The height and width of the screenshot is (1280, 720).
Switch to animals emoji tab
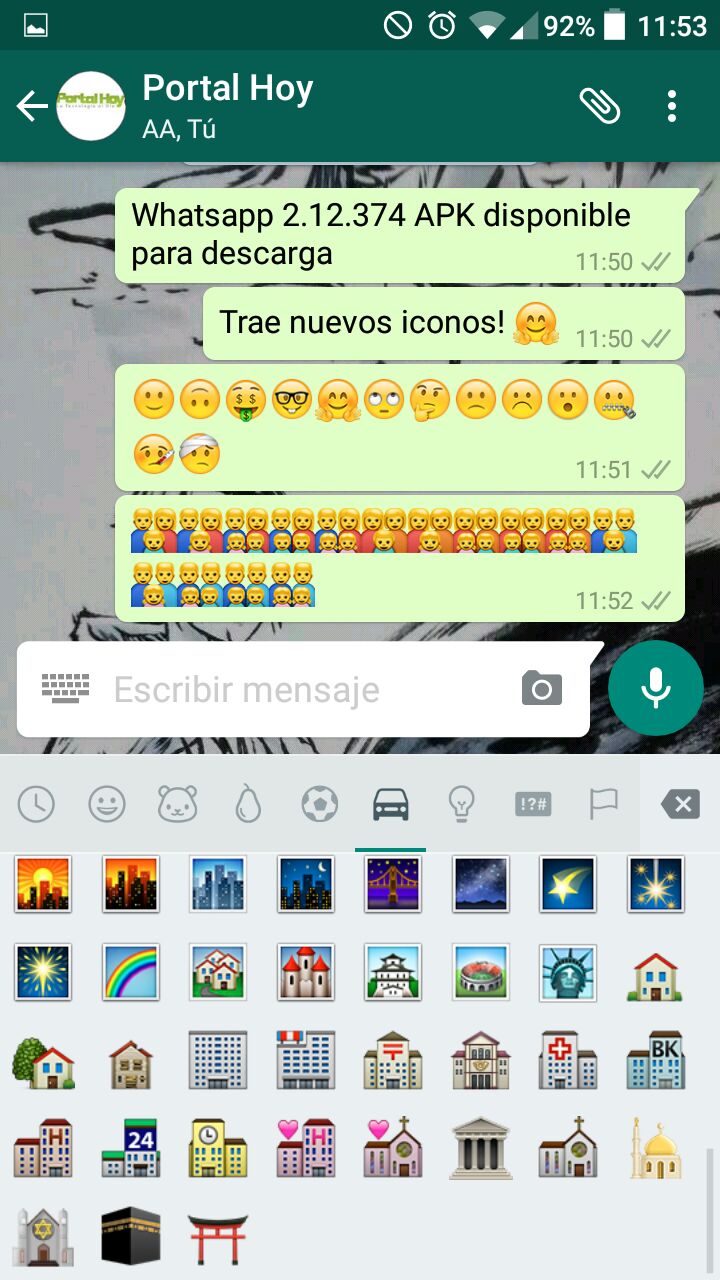(178, 803)
